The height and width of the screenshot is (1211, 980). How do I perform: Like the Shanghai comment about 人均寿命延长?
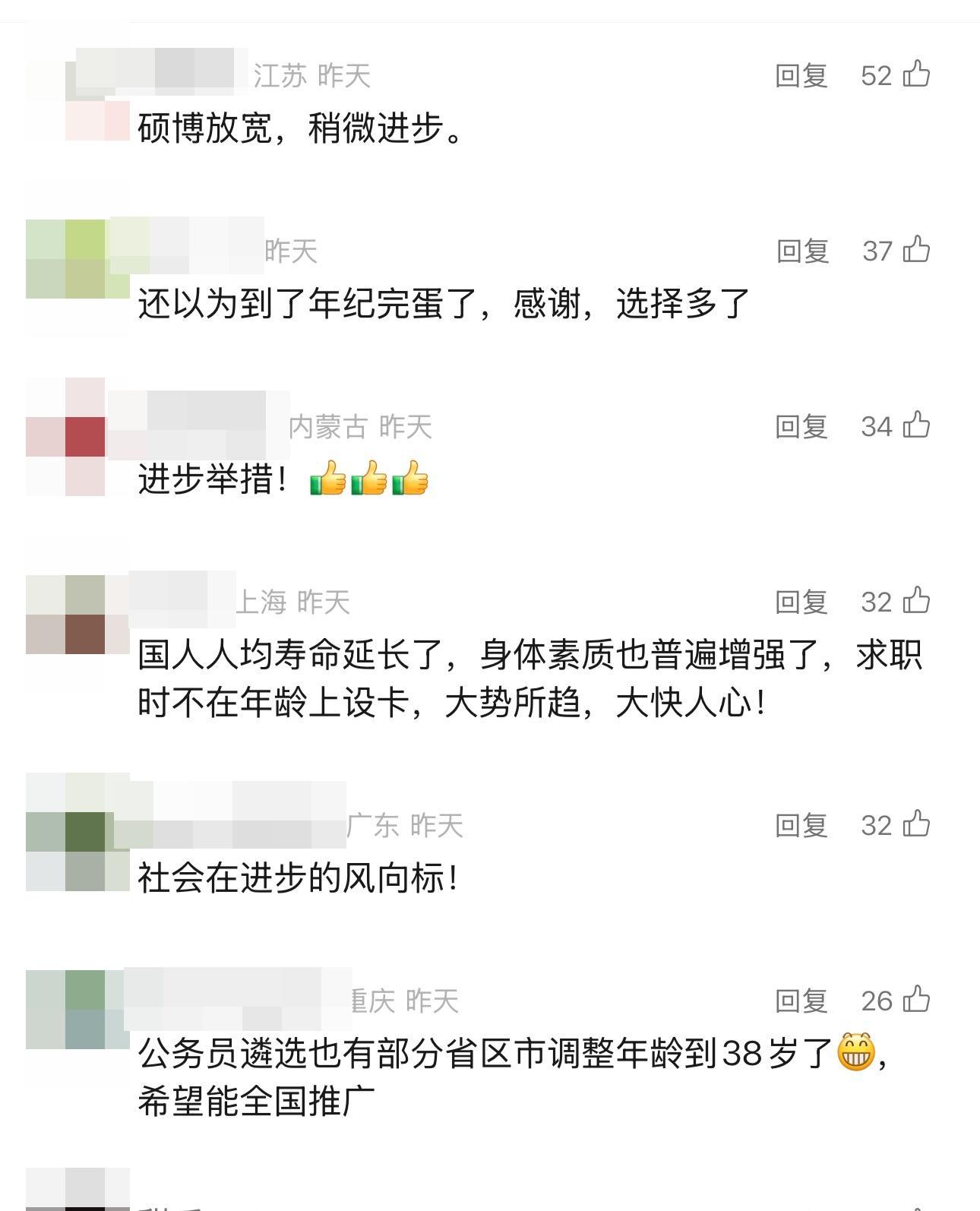[x=916, y=601]
